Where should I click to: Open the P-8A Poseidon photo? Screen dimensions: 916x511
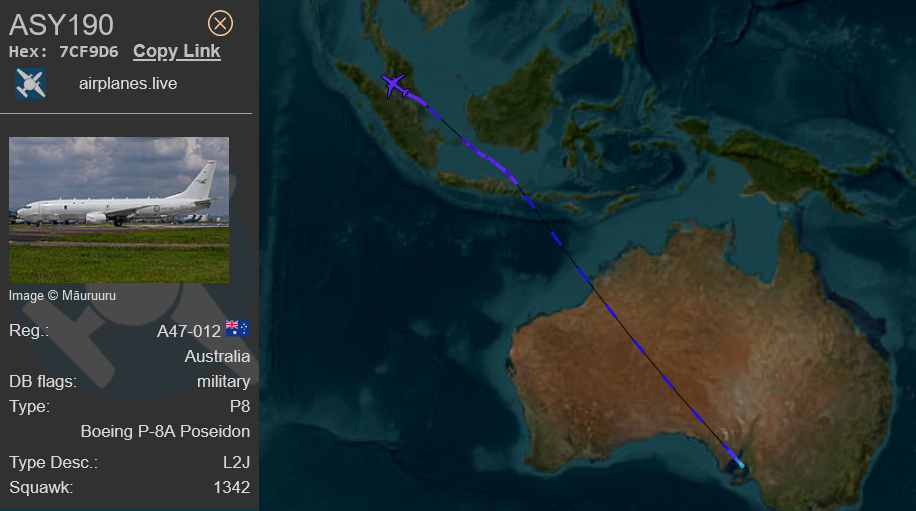click(x=119, y=209)
